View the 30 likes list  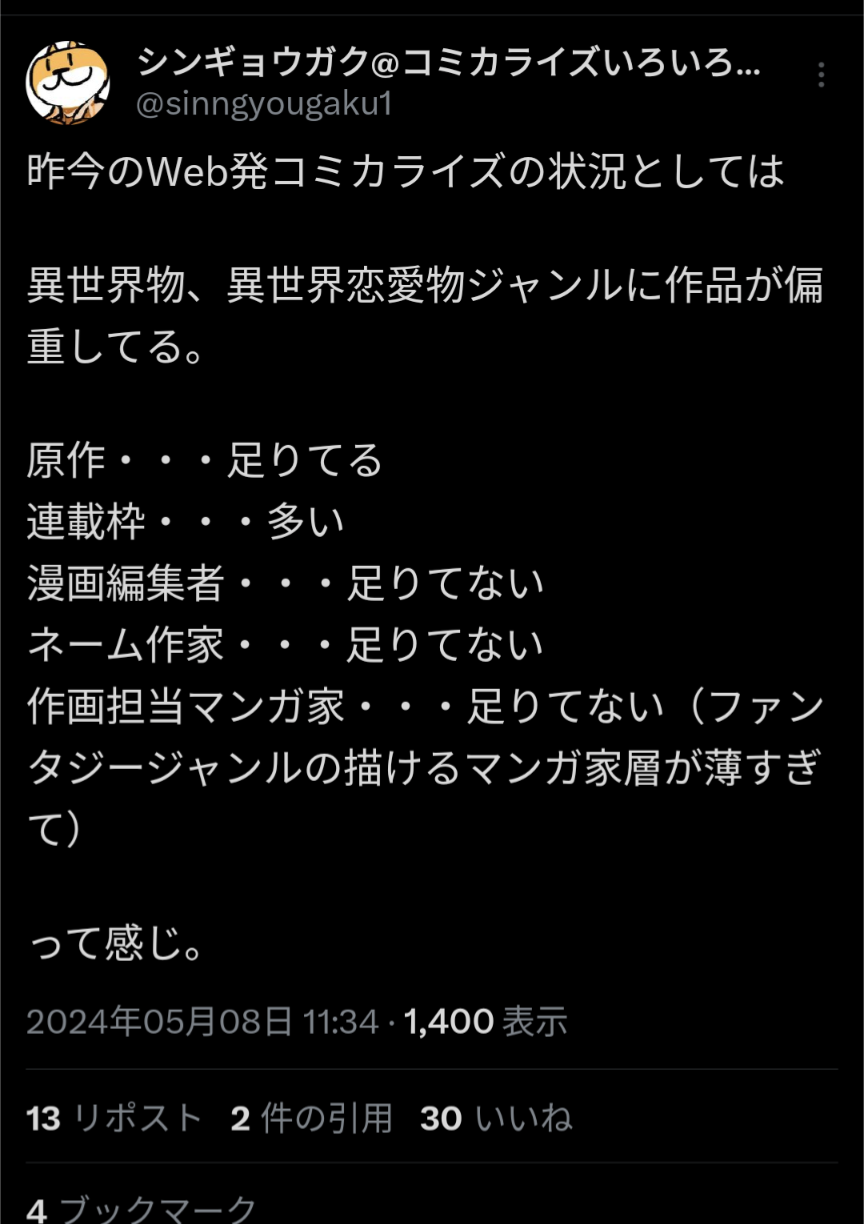point(496,1118)
